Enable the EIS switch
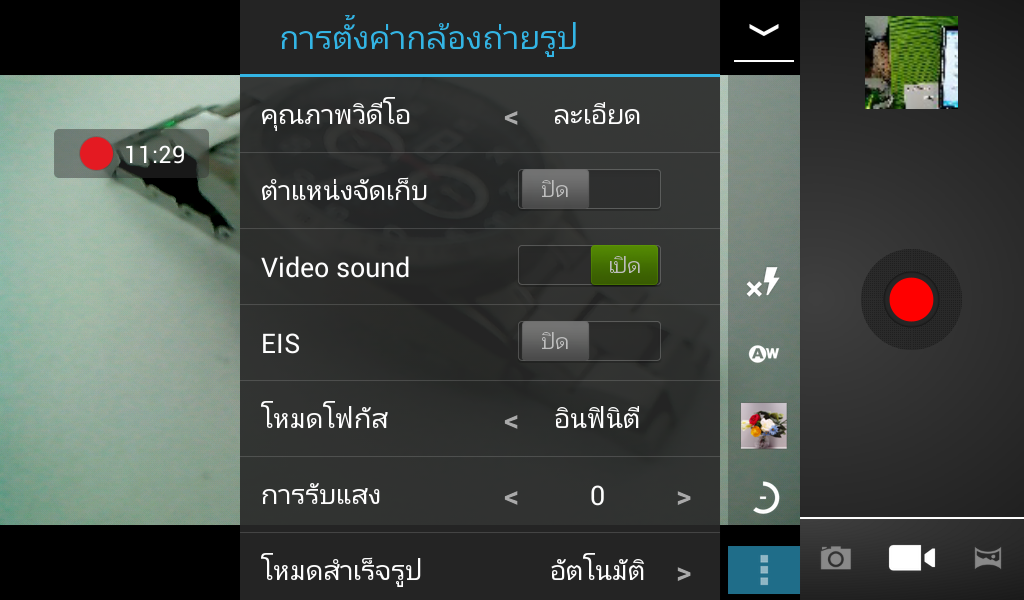 [x=589, y=342]
